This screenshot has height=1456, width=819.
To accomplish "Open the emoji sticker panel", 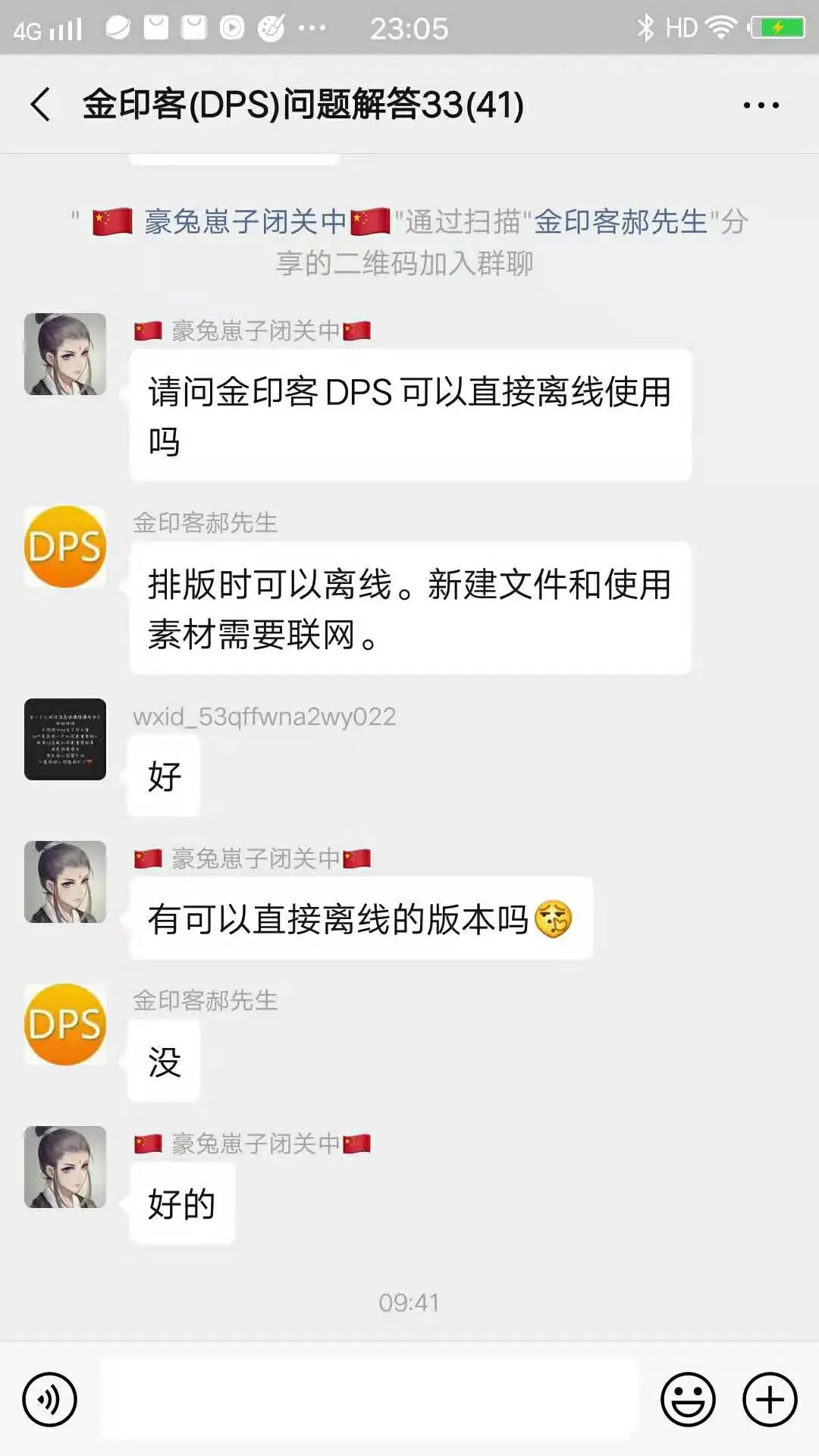I will (688, 1399).
